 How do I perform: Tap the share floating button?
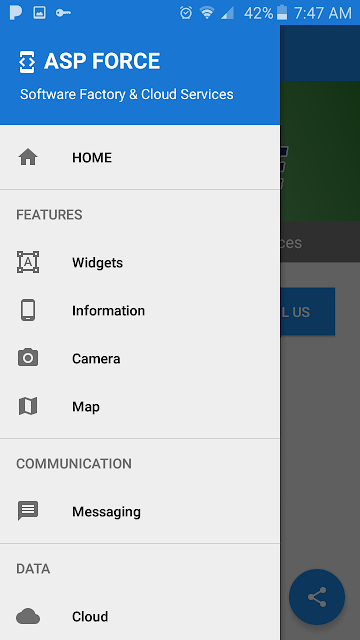click(x=317, y=597)
